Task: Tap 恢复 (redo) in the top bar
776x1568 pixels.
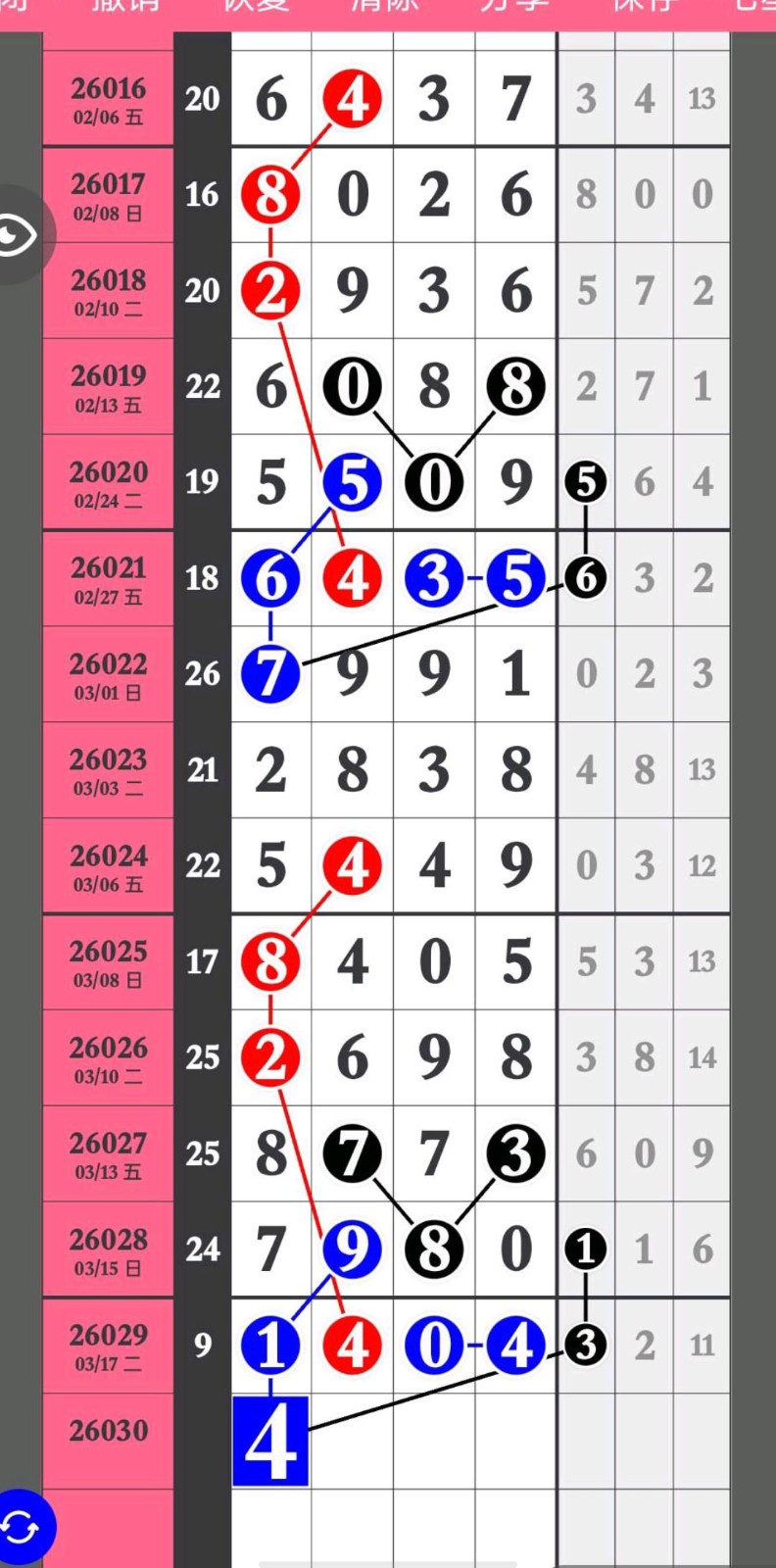Action: [256, 6]
